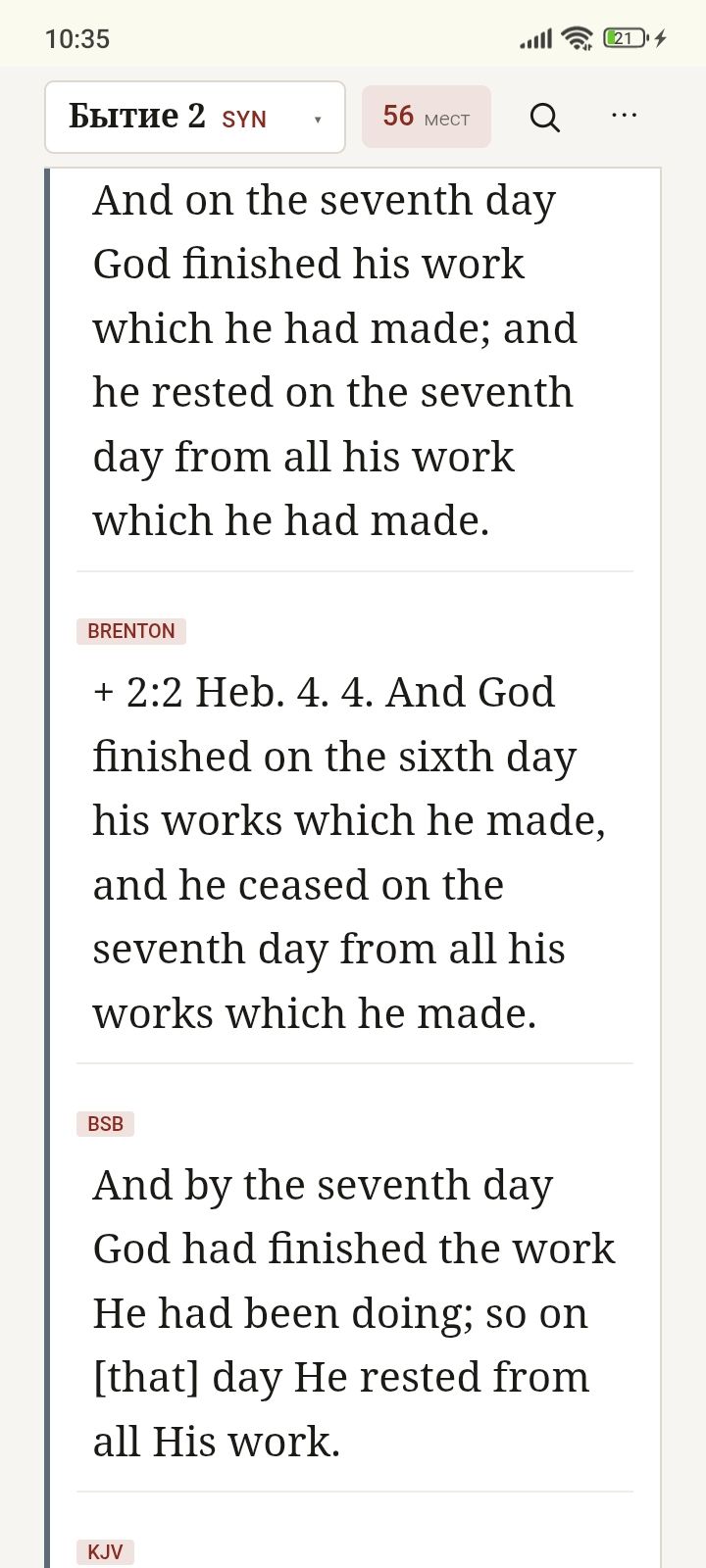
Task: Select the BSB translation tag
Action: pos(105,1123)
